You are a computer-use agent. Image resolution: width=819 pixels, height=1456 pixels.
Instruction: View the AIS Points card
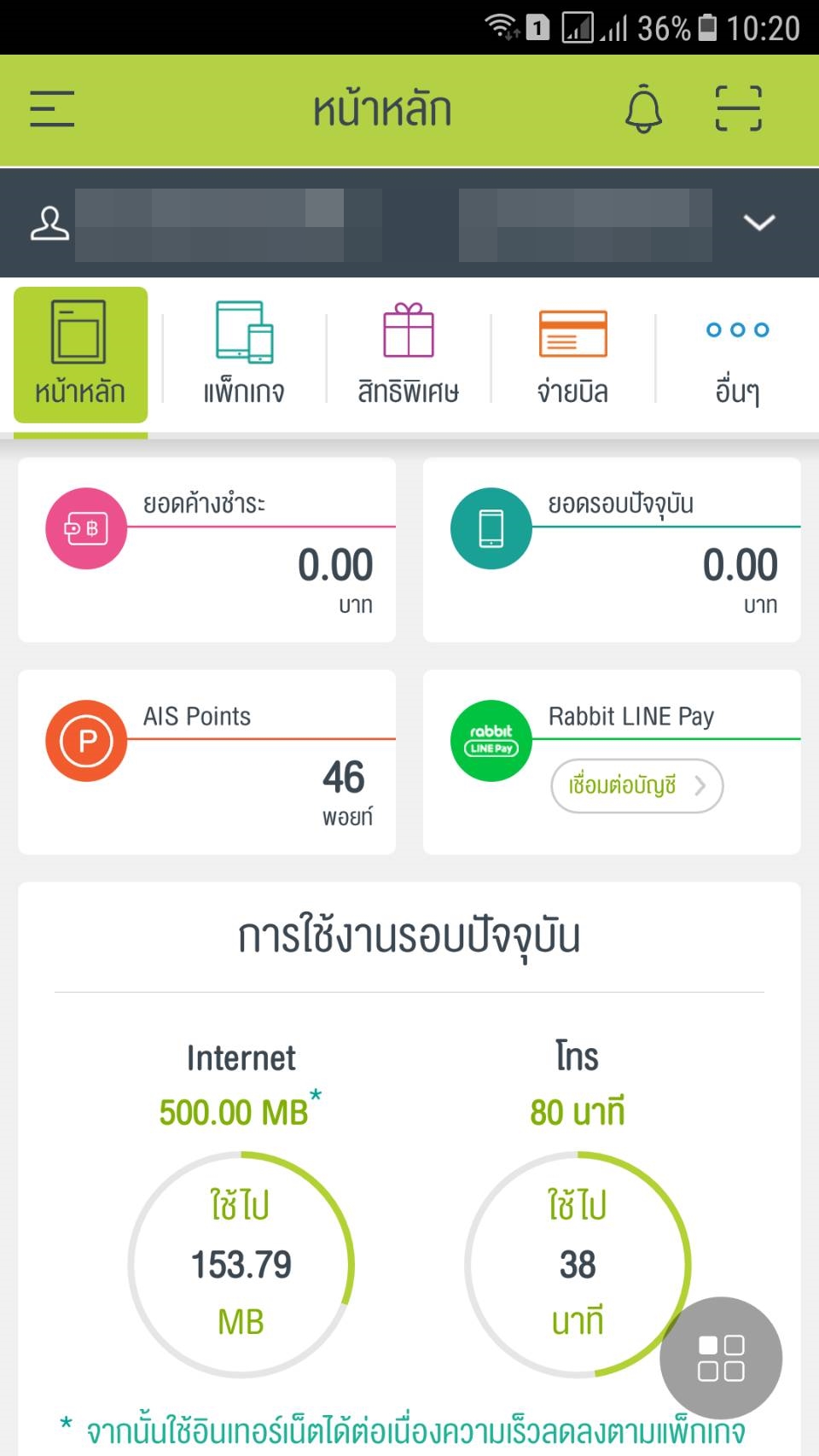(x=206, y=762)
